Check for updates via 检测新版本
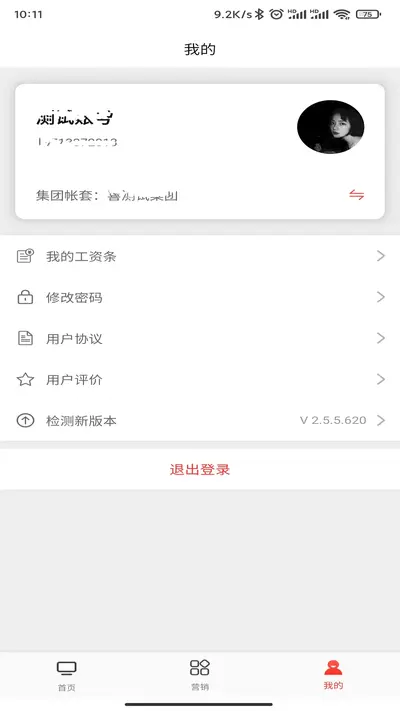The image size is (400, 711). point(200,420)
